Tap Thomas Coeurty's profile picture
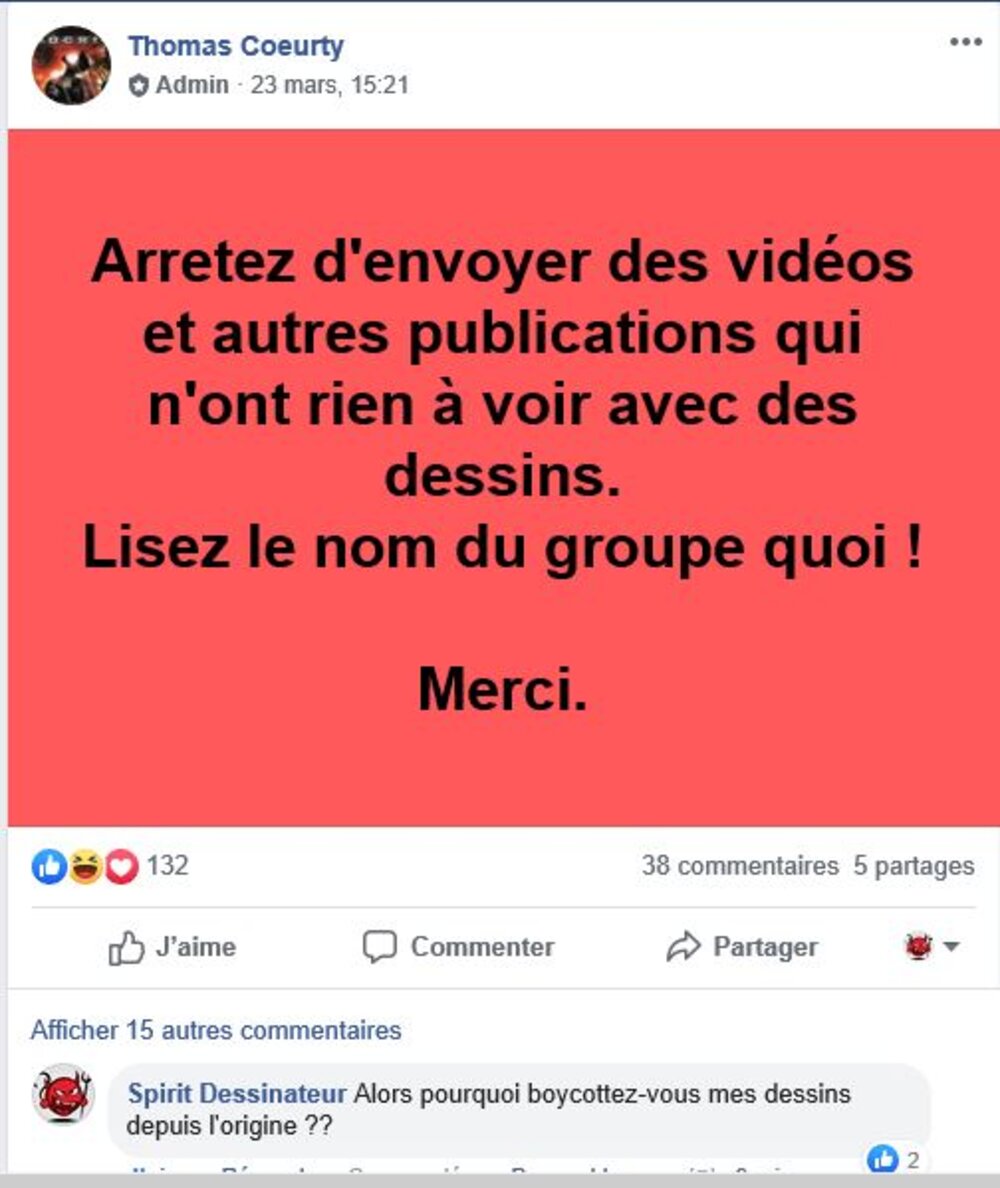Image resolution: width=1000 pixels, height=1188 pixels. 70,65
